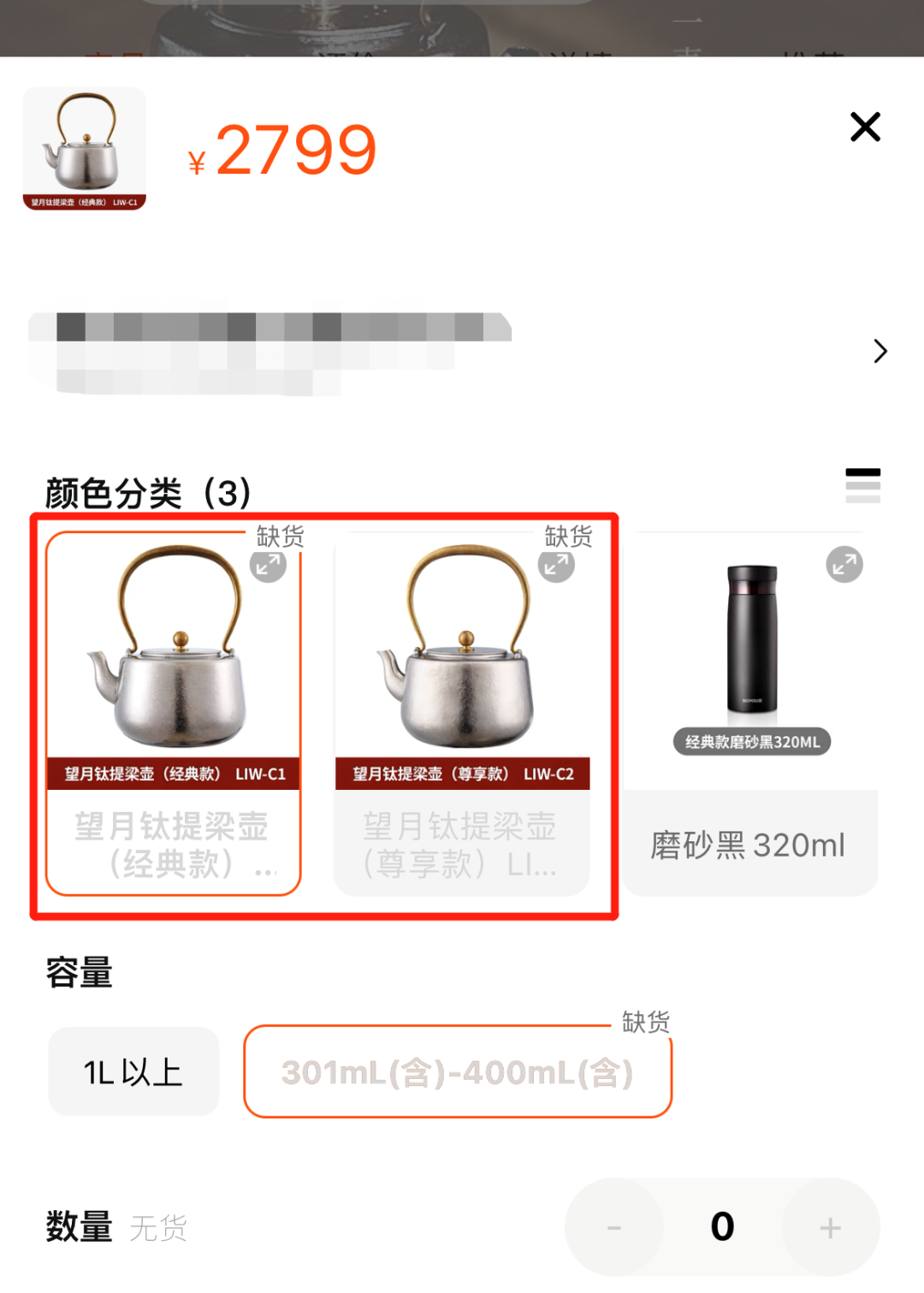Open the product thumbnail next to the price
Image resolution: width=924 pixels, height=1293 pixels.
pyautogui.click(x=85, y=148)
